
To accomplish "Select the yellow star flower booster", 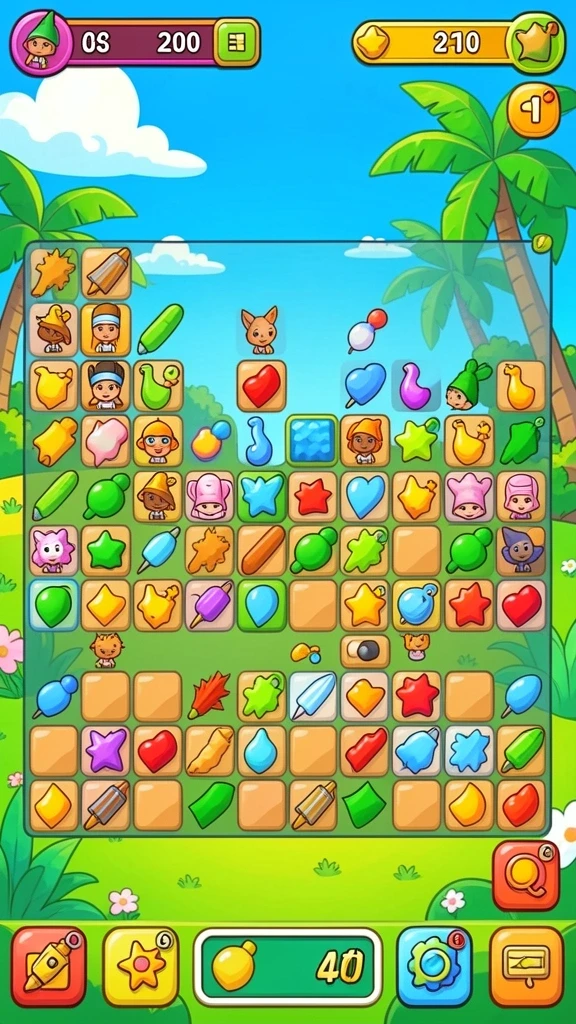I will click(x=140, y=966).
